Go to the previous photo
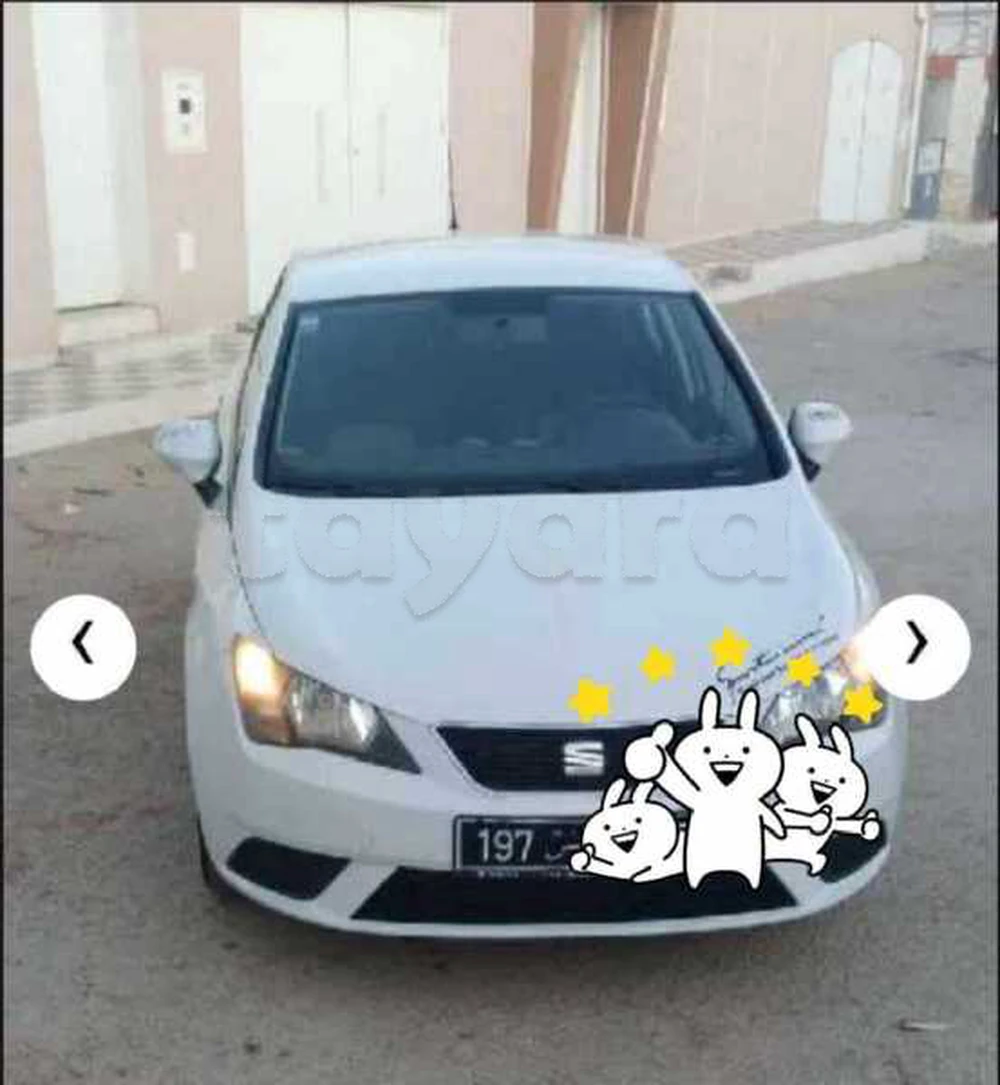This screenshot has width=1000, height=1085. [83, 647]
